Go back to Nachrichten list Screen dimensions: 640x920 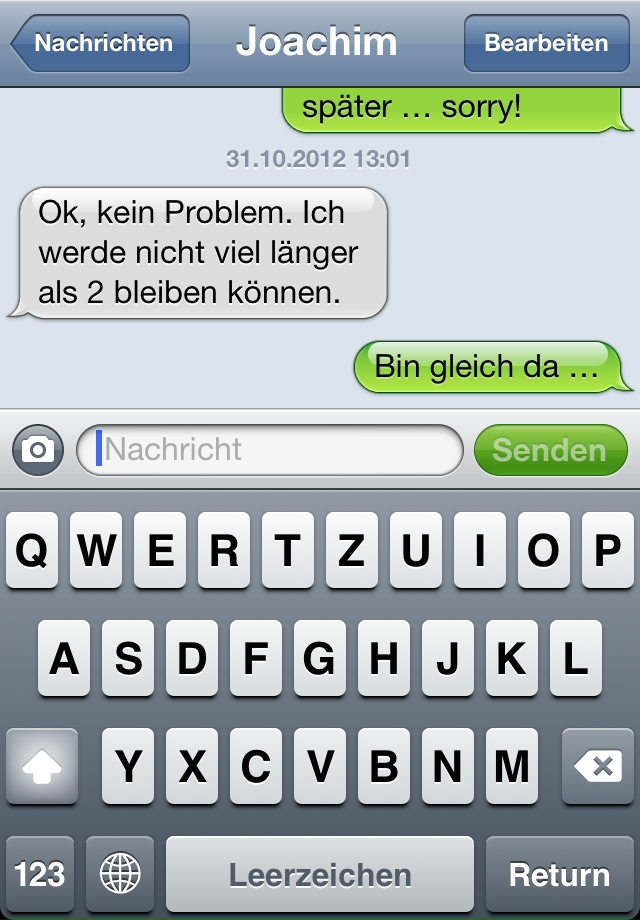pos(101,43)
